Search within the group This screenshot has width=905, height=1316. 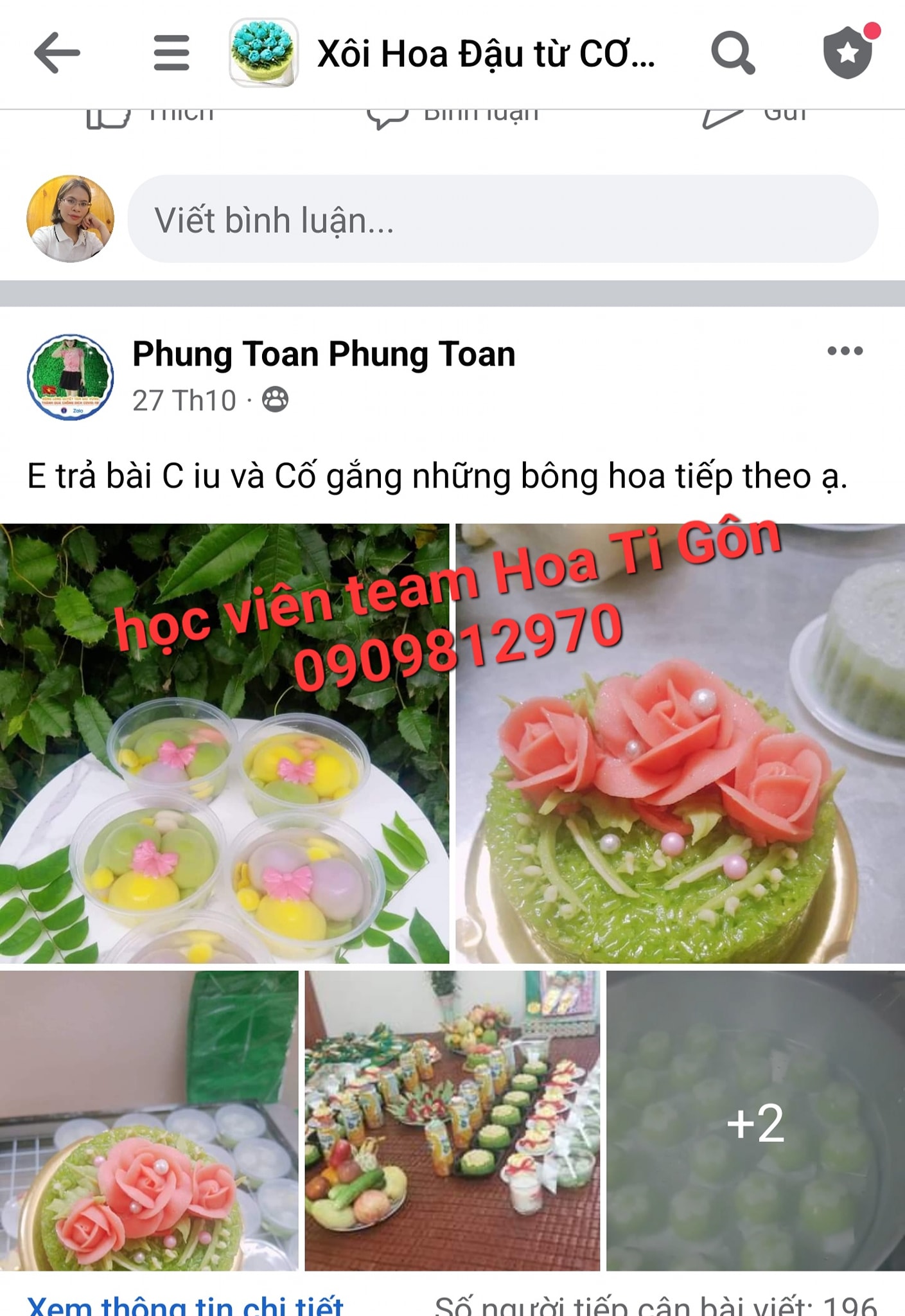pyautogui.click(x=732, y=53)
